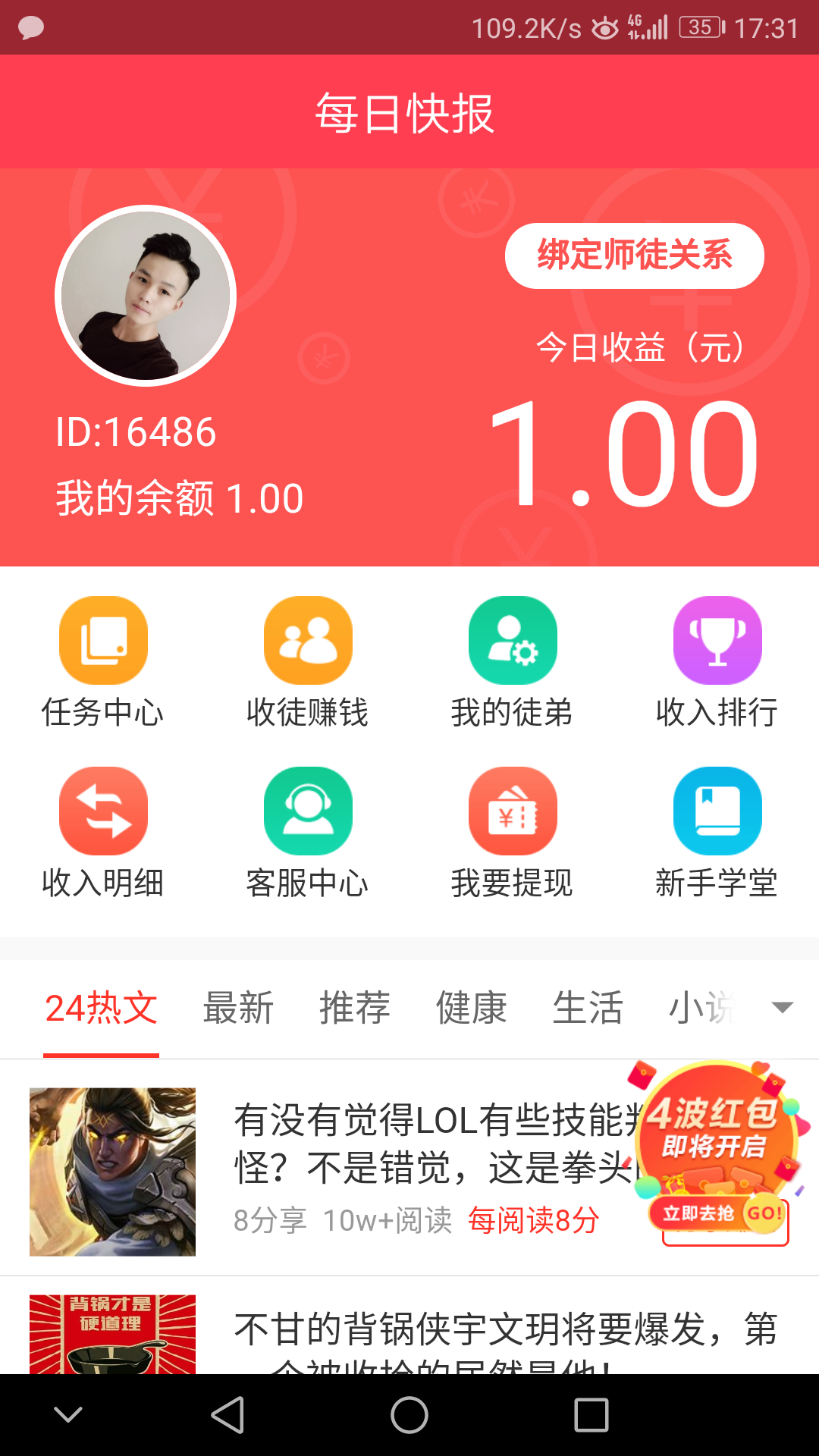Image resolution: width=819 pixels, height=1456 pixels.
Task: Tap the 绑定师徒关系 button
Action: [x=635, y=256]
